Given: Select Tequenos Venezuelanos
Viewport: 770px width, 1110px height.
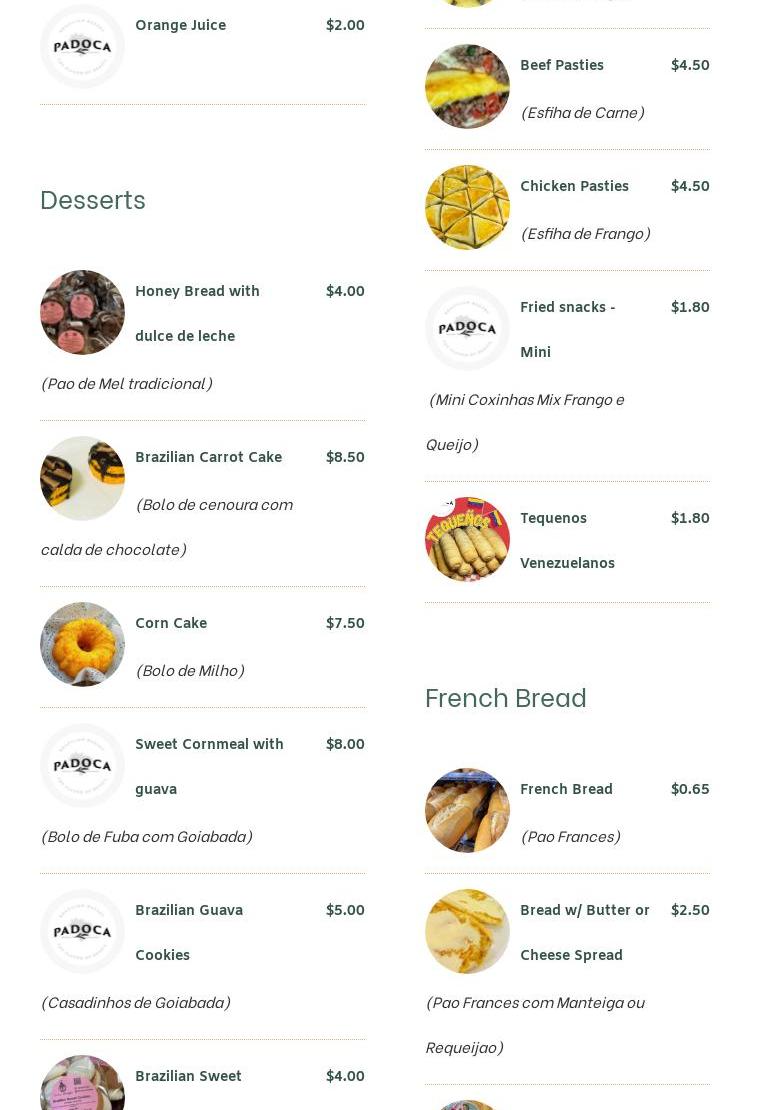Looking at the screenshot, I should [553, 519].
